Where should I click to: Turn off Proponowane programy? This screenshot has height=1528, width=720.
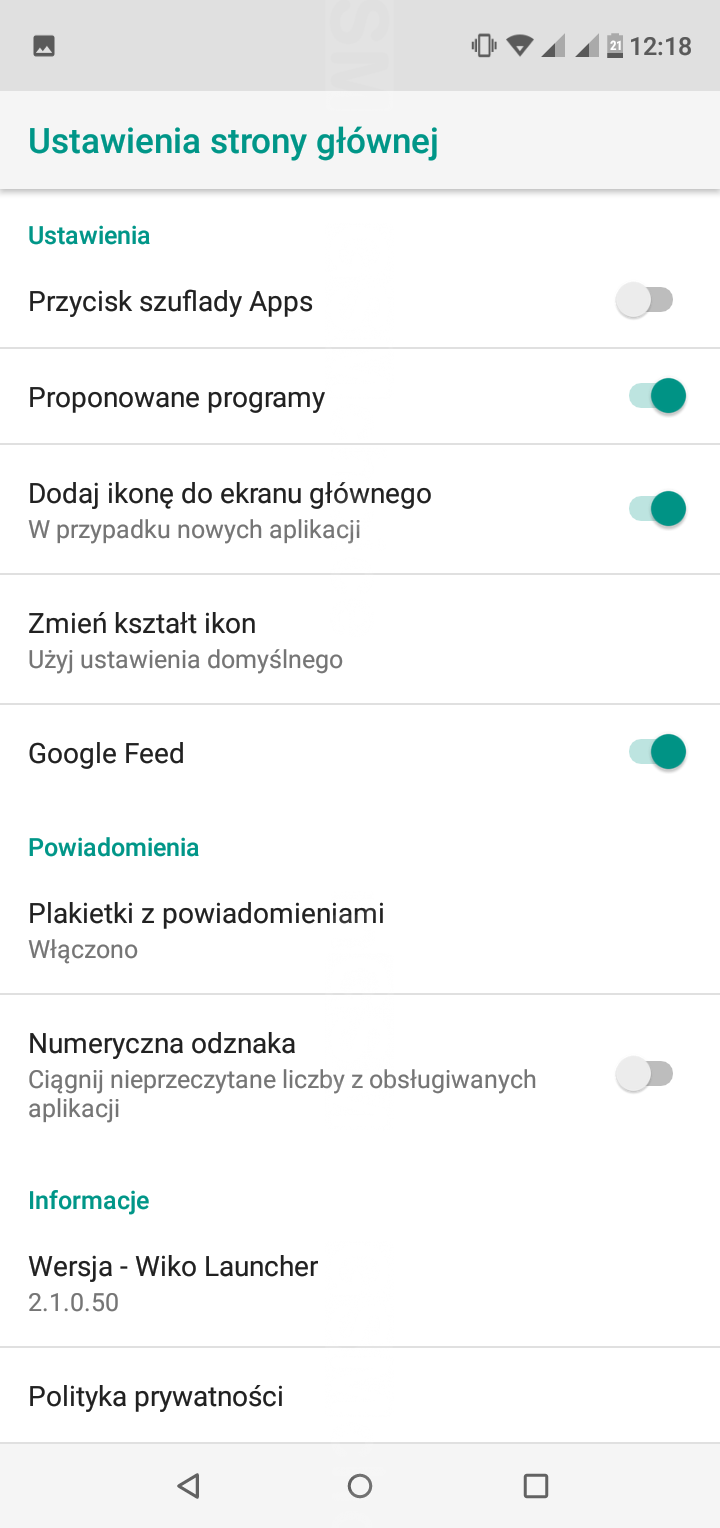[657, 396]
